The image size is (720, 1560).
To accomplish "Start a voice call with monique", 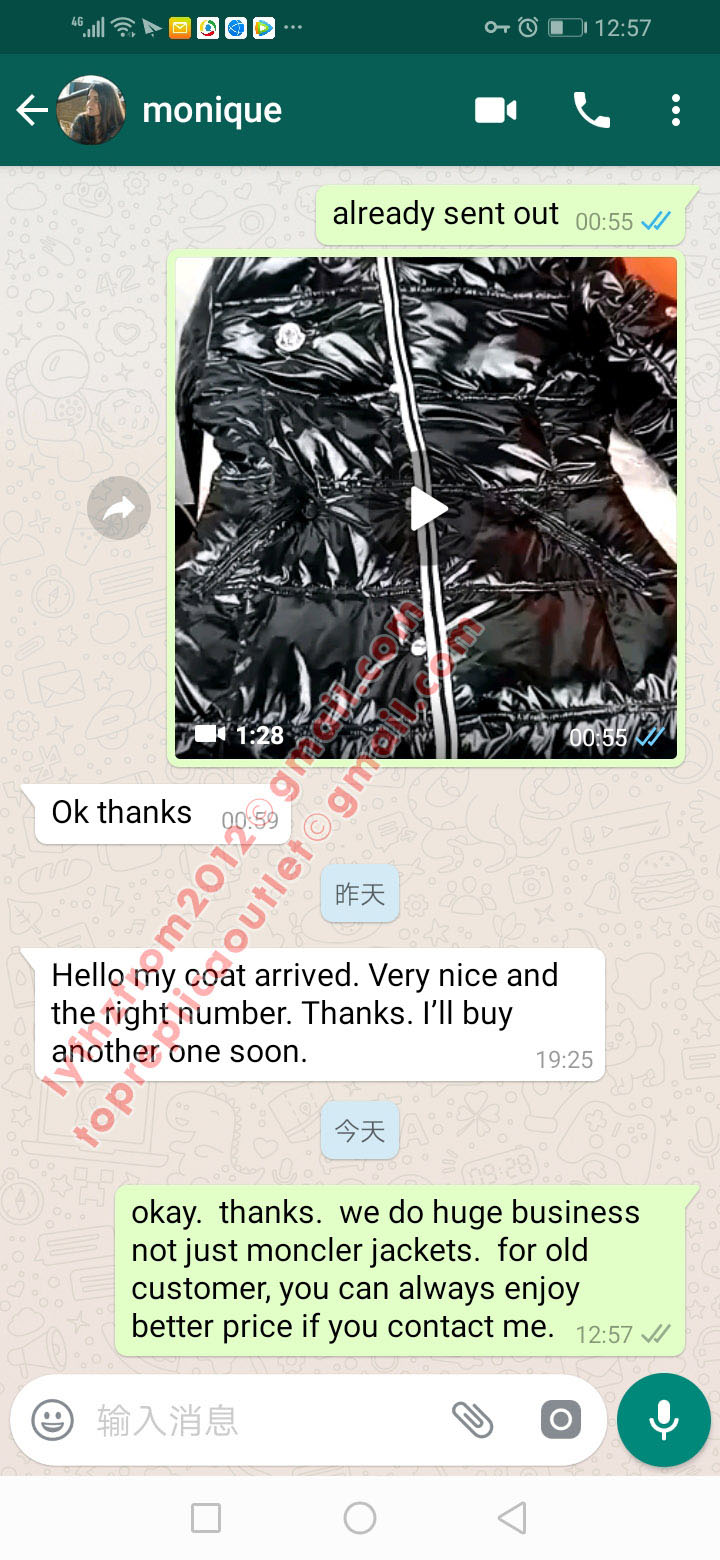I will 591,110.
